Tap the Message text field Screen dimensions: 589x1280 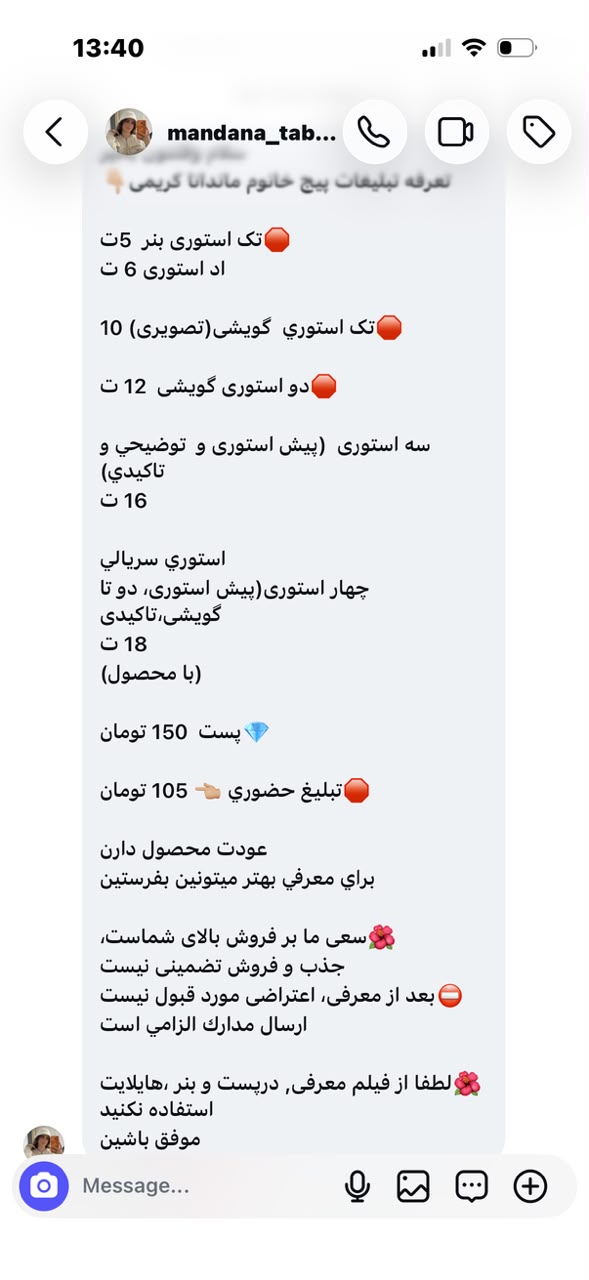pos(200,1186)
